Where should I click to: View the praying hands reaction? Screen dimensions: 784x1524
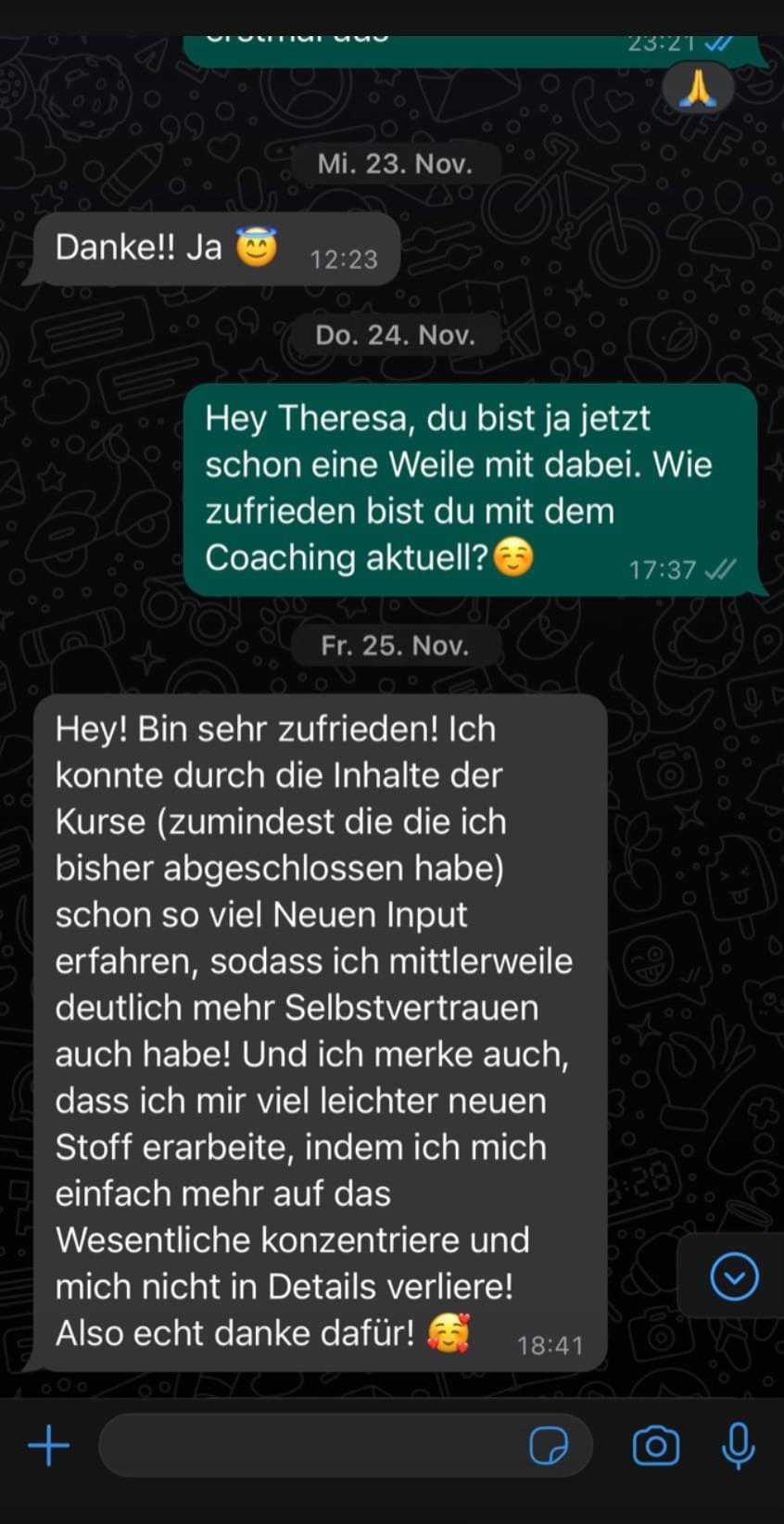coord(699,90)
